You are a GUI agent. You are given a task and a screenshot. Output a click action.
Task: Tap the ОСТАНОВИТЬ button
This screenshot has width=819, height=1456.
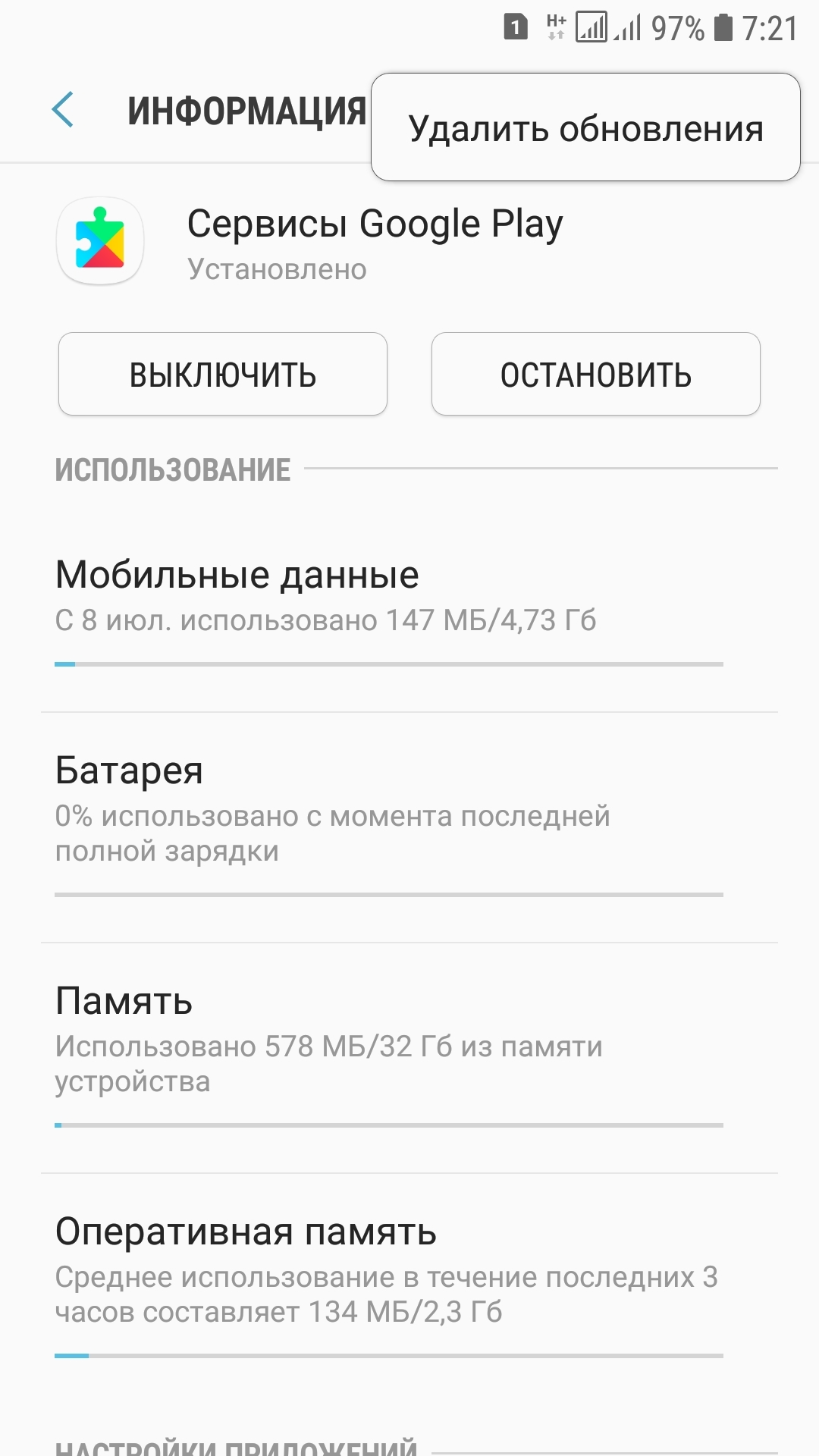coord(595,375)
